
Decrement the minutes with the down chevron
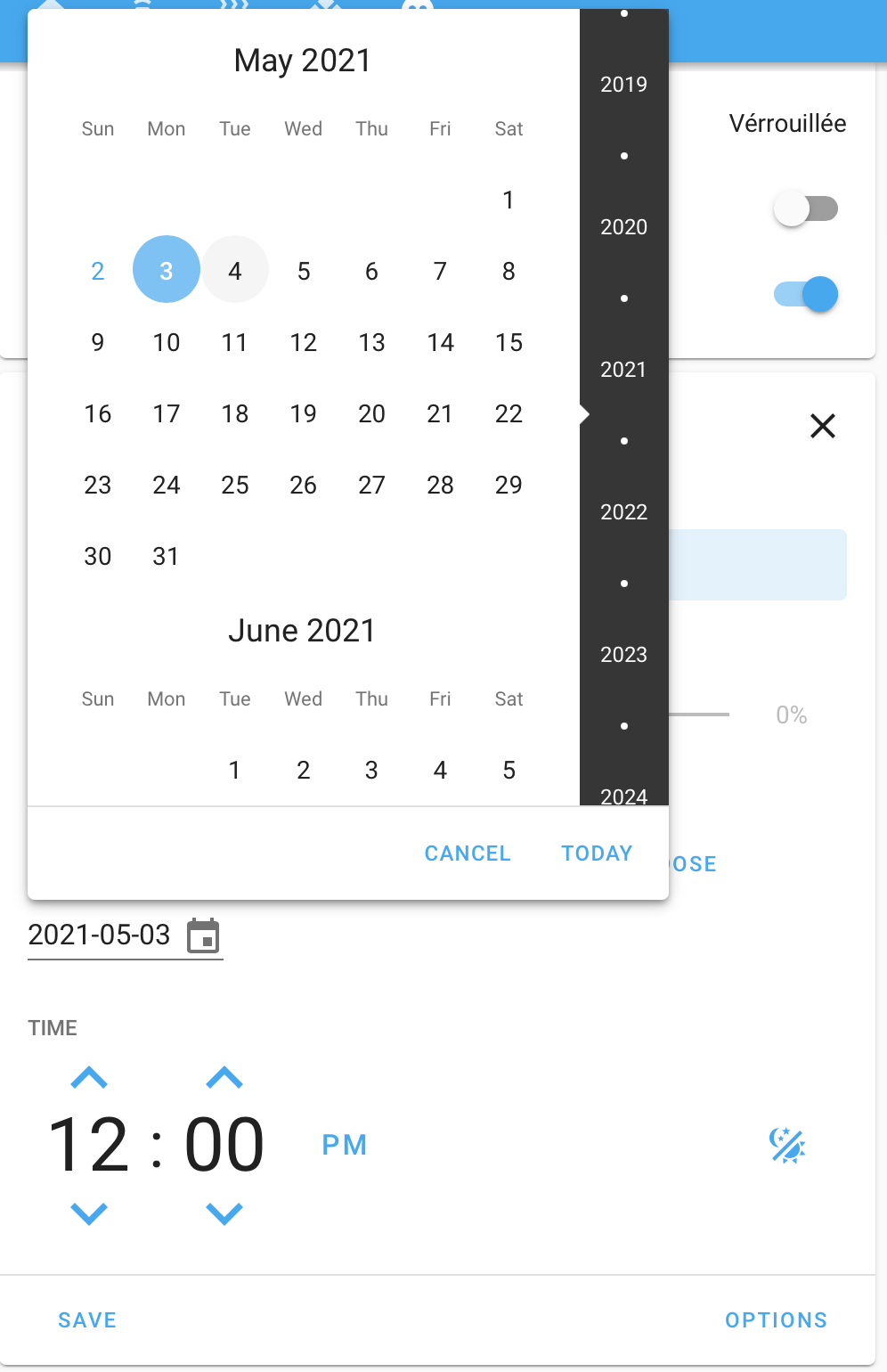click(224, 1213)
